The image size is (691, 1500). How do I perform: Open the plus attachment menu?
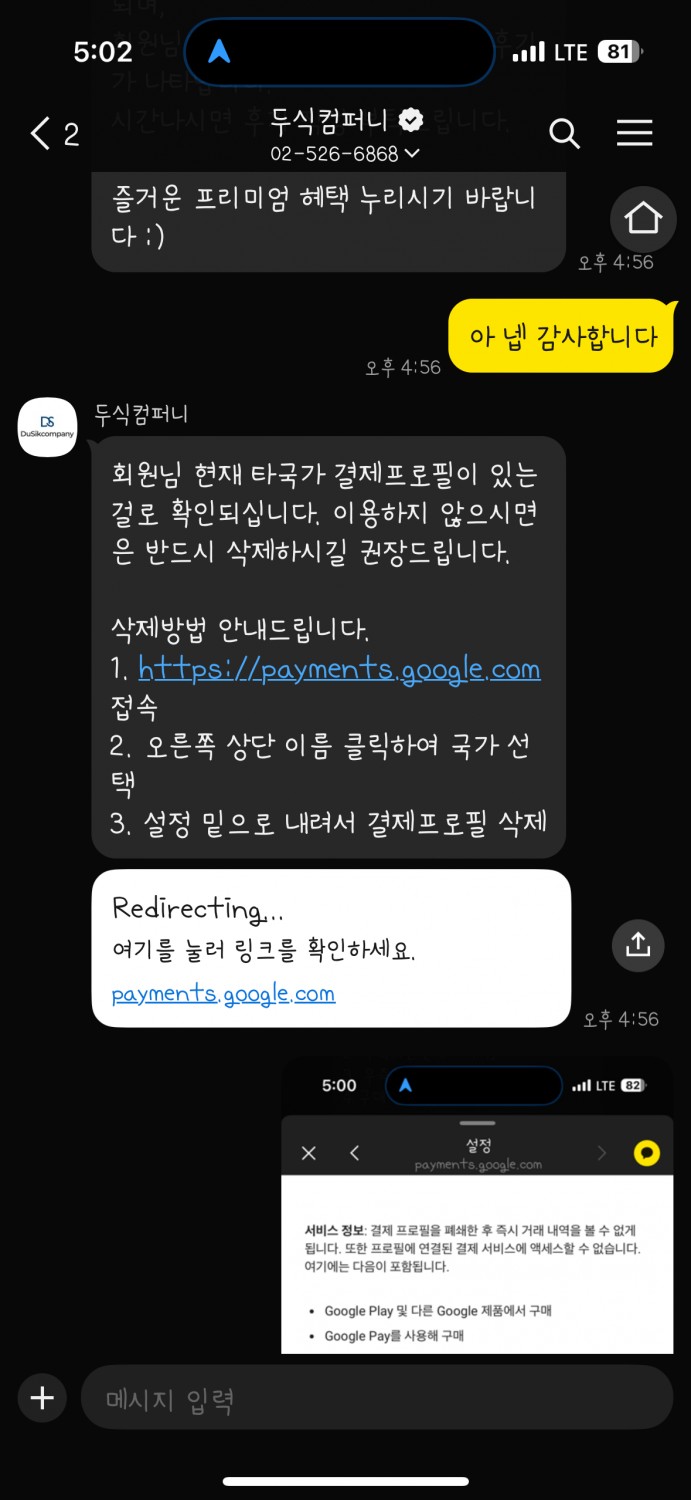[x=42, y=1398]
